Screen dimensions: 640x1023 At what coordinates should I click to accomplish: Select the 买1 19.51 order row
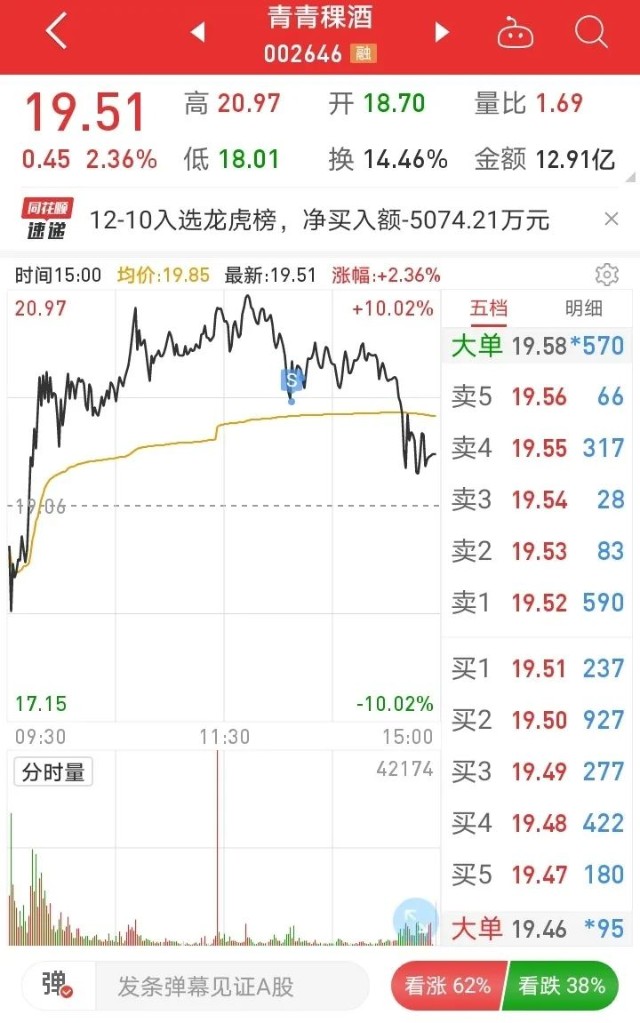pos(537,668)
